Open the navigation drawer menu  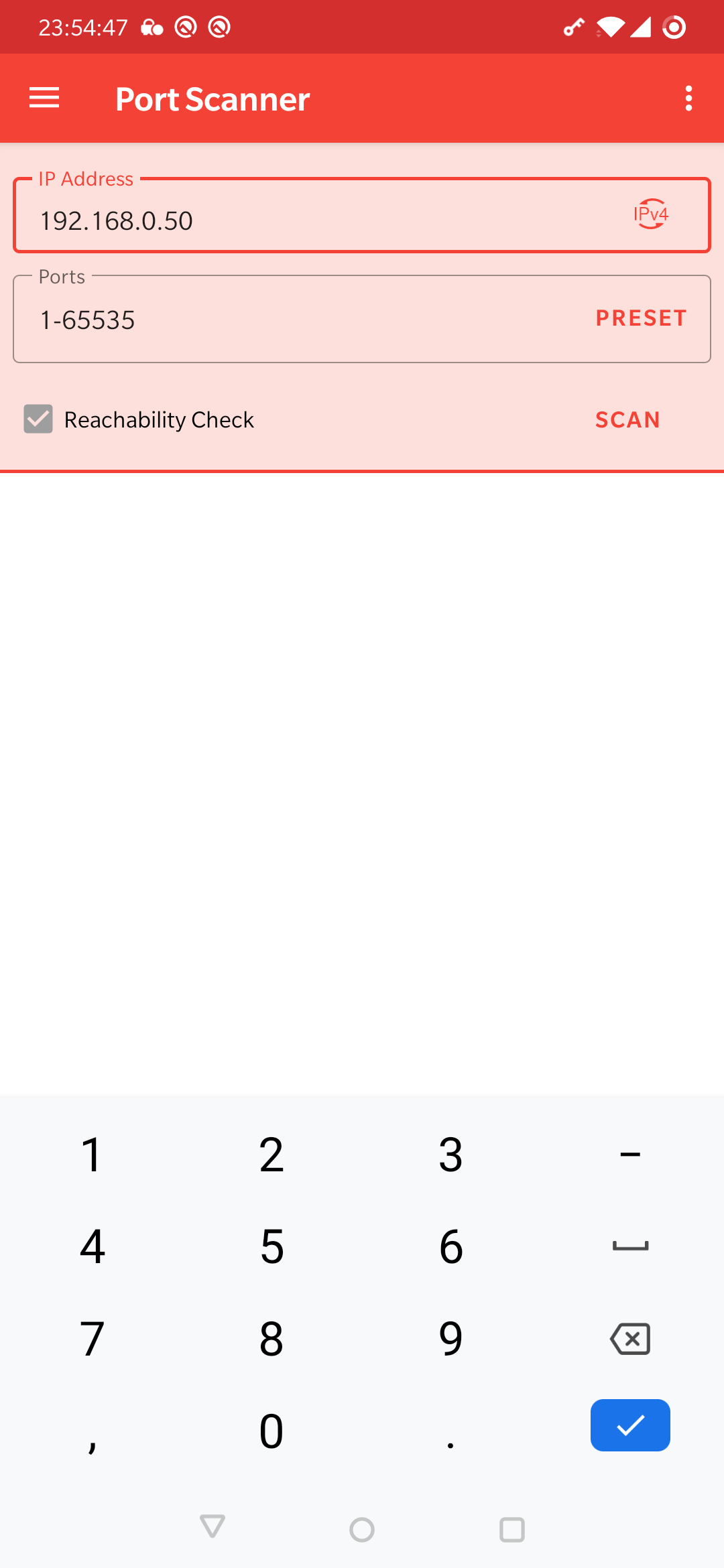[x=44, y=98]
